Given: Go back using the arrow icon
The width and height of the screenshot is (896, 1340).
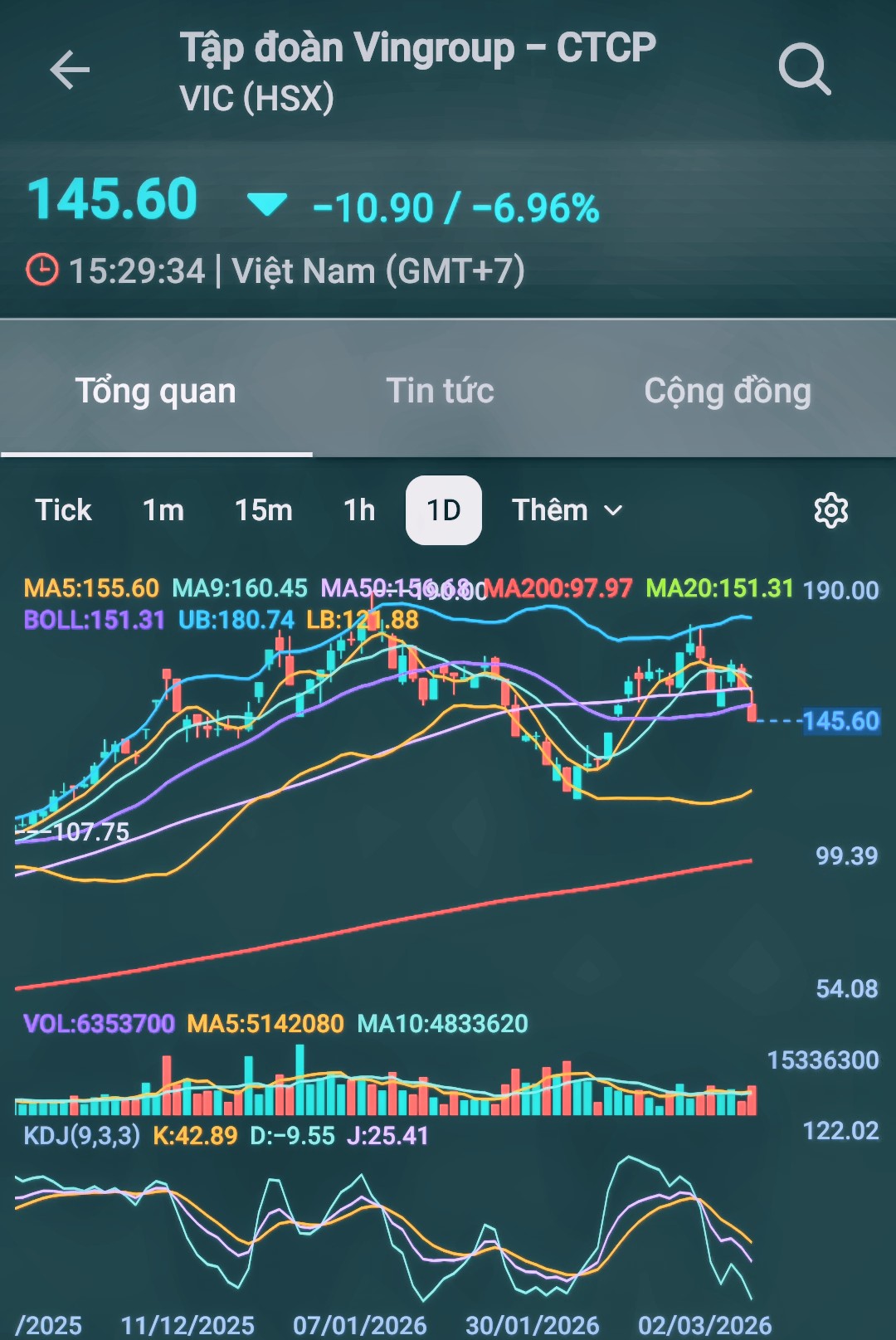Looking at the screenshot, I should pyautogui.click(x=70, y=70).
